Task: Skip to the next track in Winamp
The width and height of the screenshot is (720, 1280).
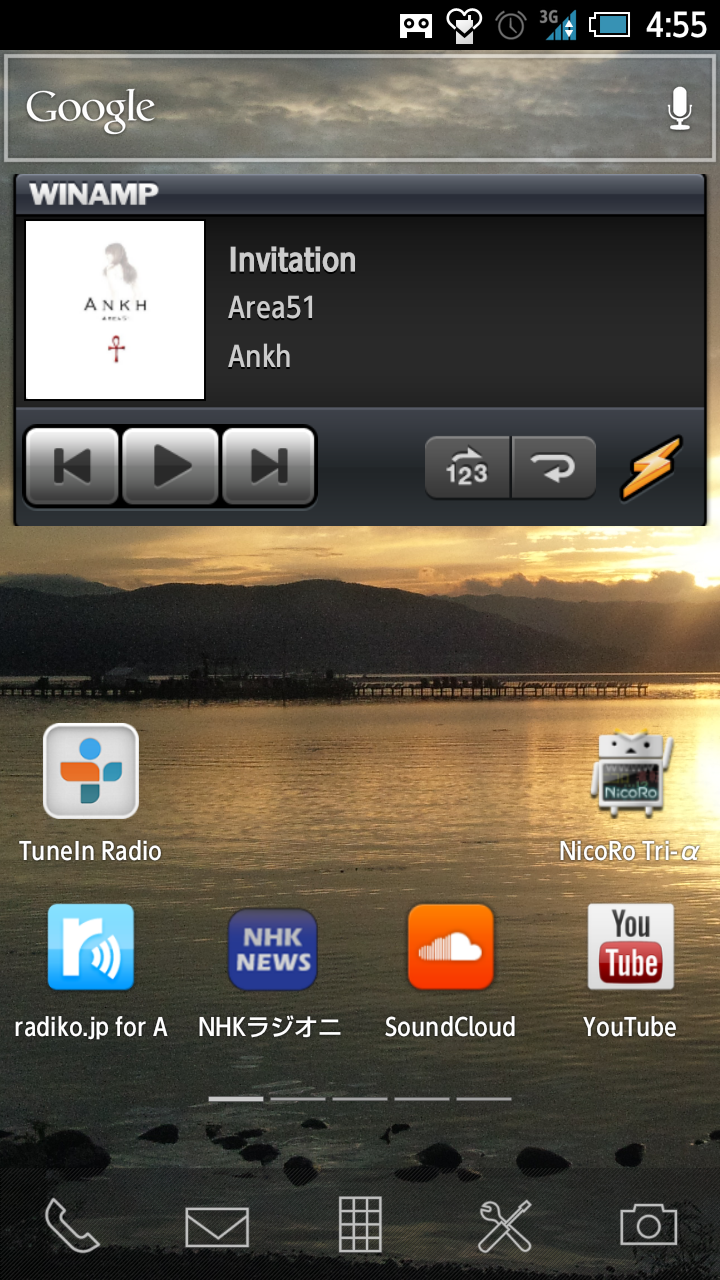Action: pyautogui.click(x=269, y=466)
